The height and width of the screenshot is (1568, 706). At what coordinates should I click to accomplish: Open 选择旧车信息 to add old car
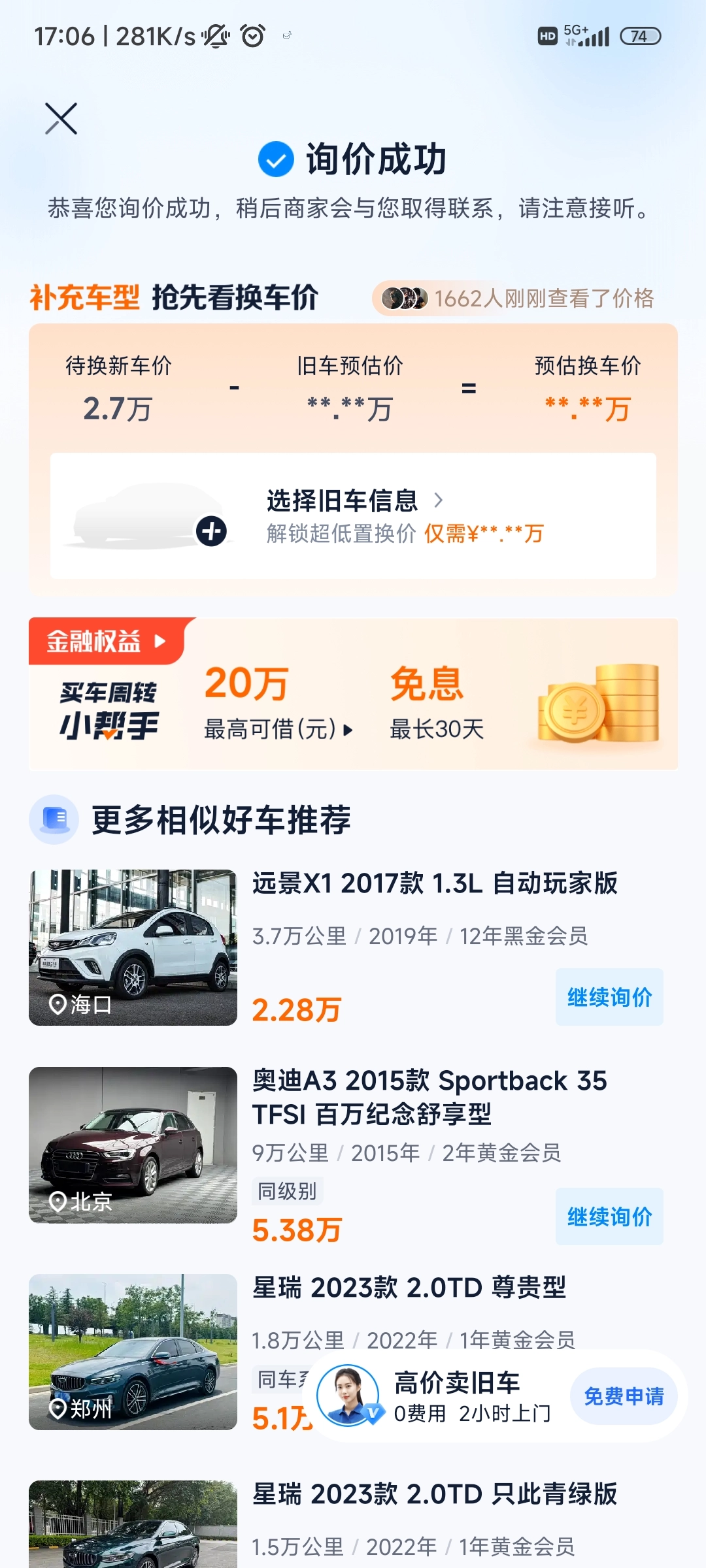click(353, 501)
